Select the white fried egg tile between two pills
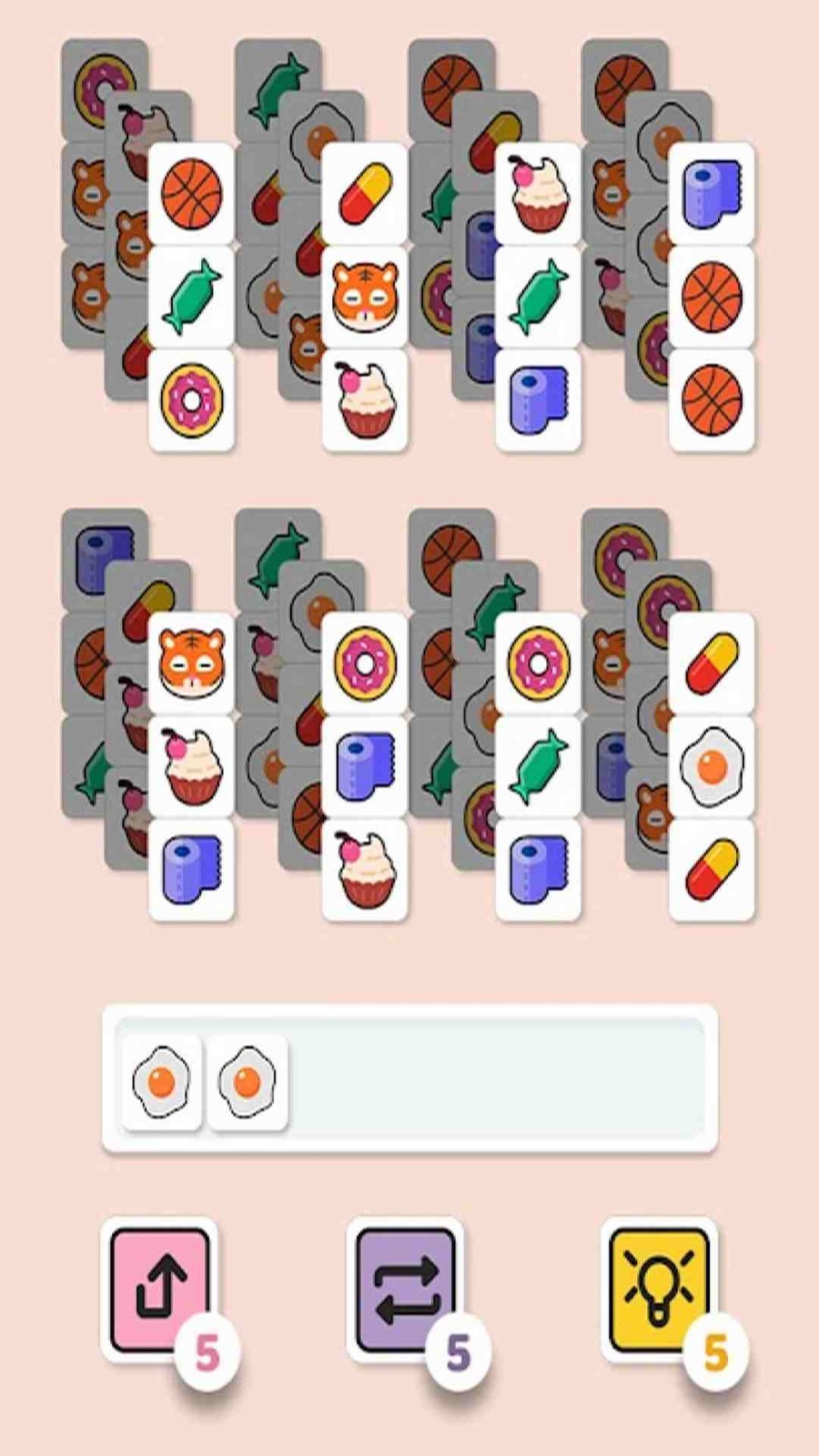The image size is (819, 1456). 712,766
